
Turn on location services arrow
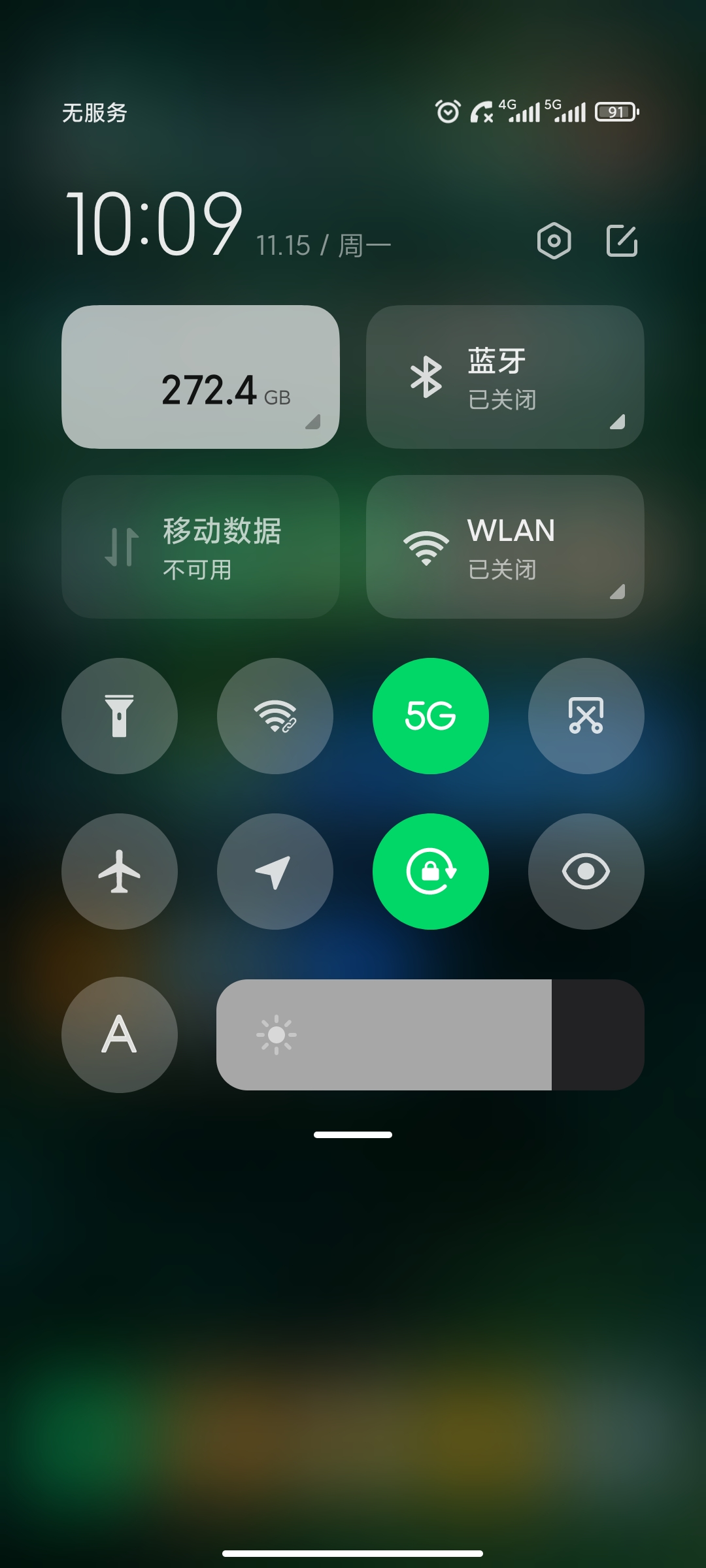coord(275,872)
